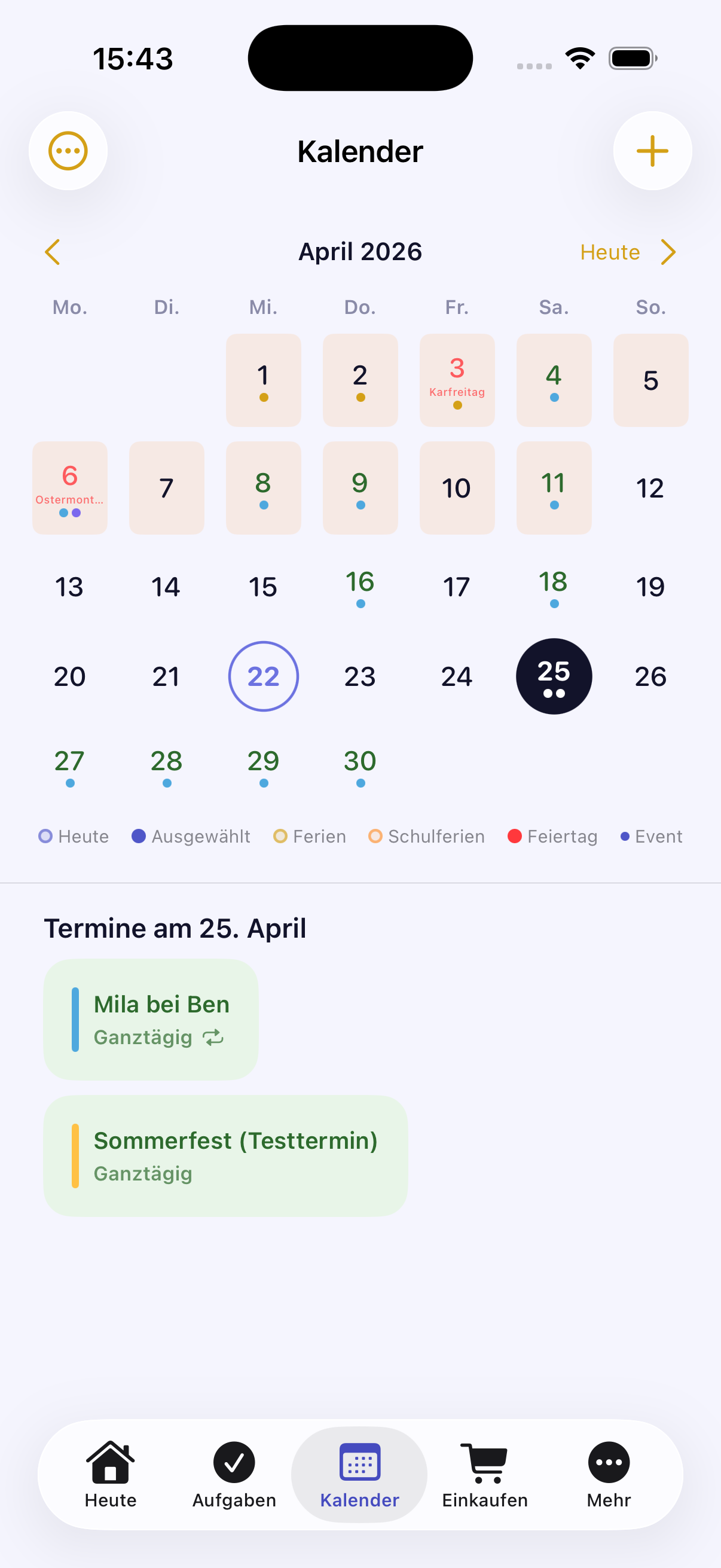The image size is (721, 1568).
Task: Open the Mila bei Ben event
Action: click(x=151, y=1020)
